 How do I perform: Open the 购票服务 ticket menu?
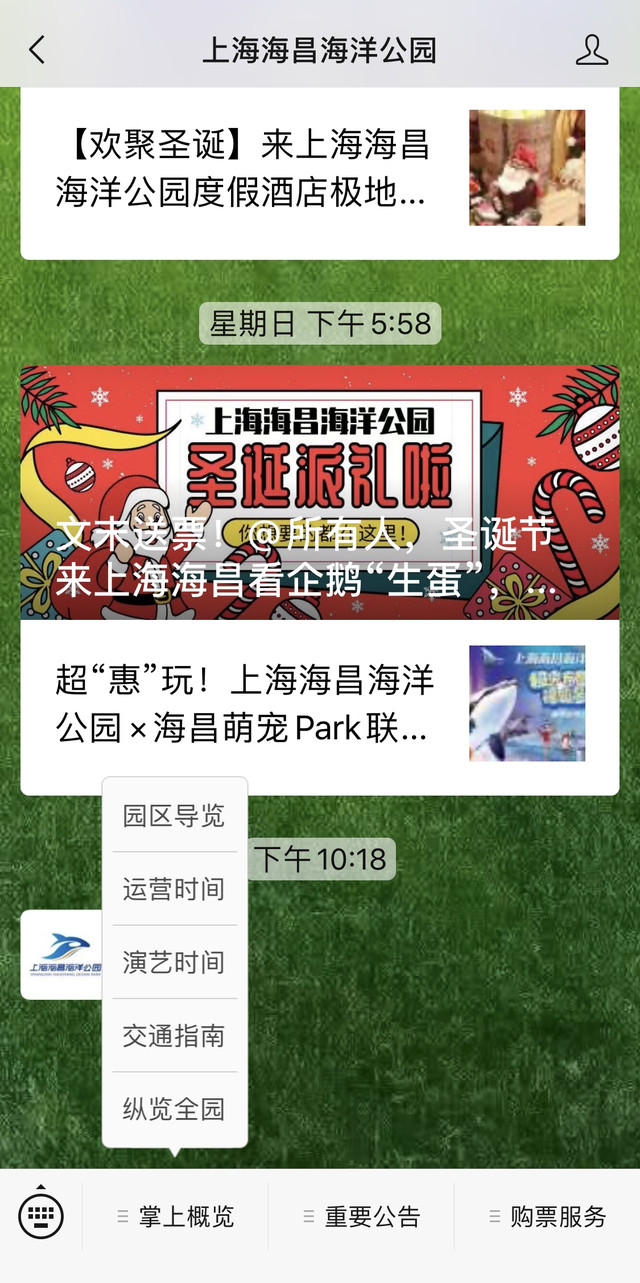pos(547,1217)
